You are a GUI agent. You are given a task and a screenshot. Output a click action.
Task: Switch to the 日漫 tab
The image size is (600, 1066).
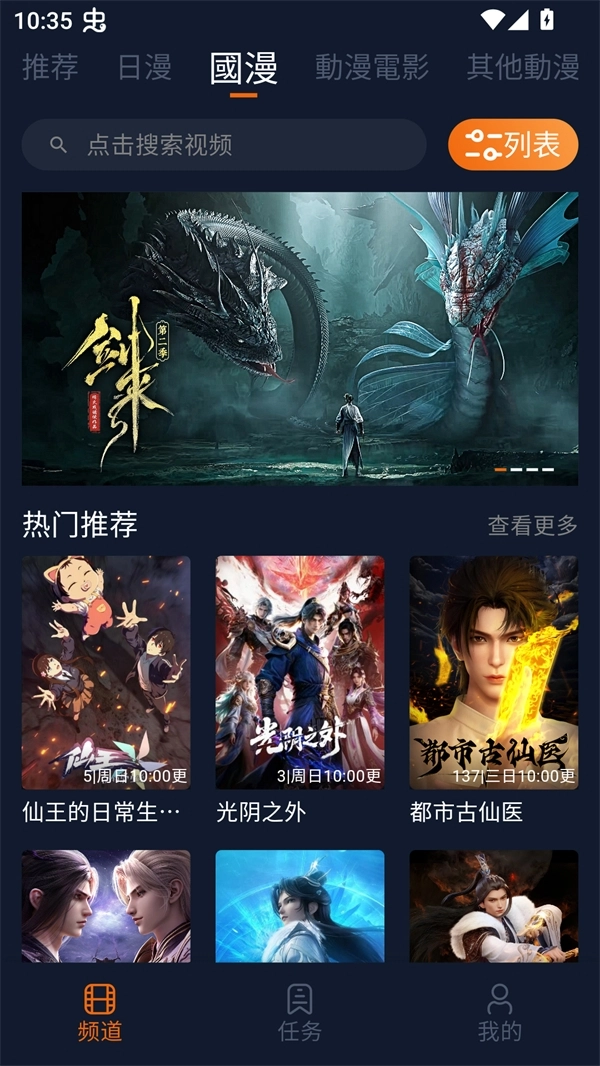point(145,67)
